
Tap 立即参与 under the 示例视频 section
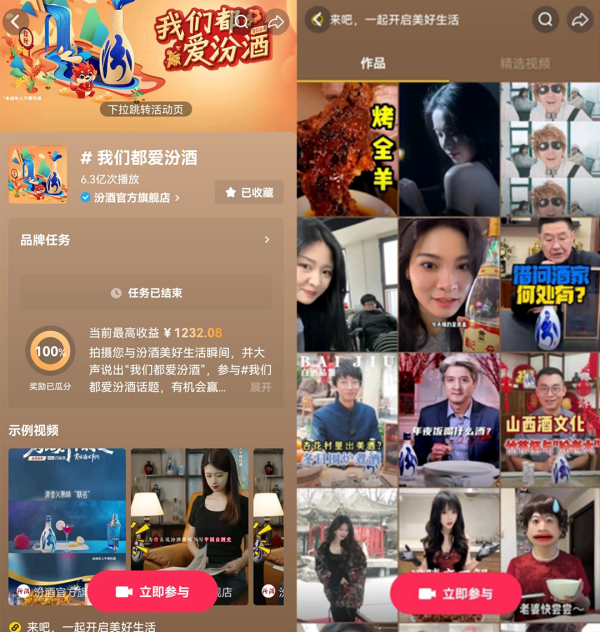153,592
